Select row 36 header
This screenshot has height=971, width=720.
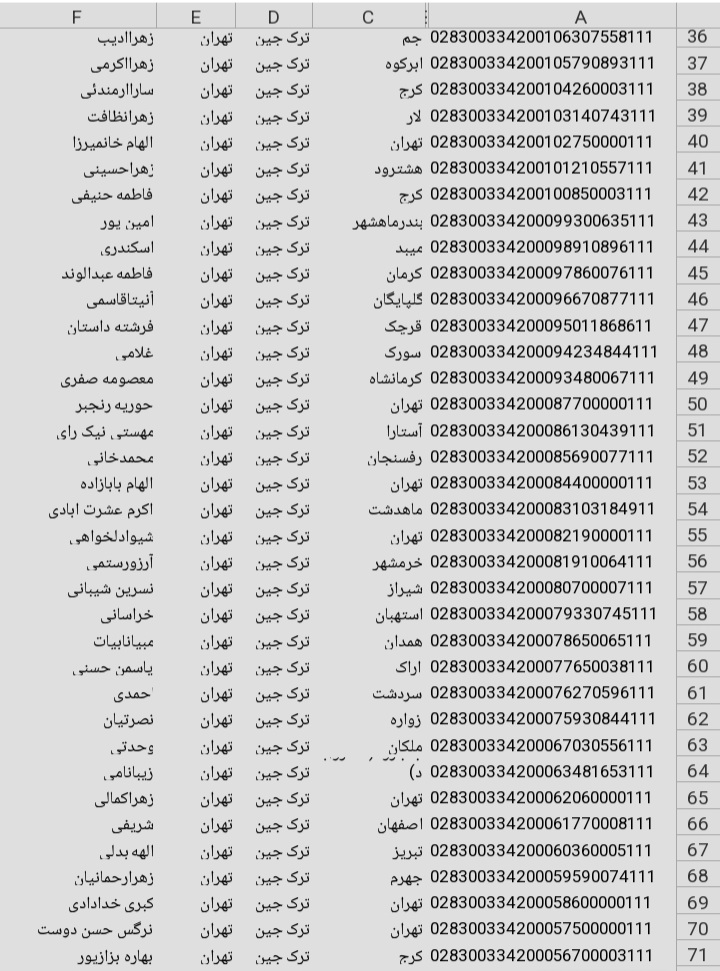pos(698,37)
